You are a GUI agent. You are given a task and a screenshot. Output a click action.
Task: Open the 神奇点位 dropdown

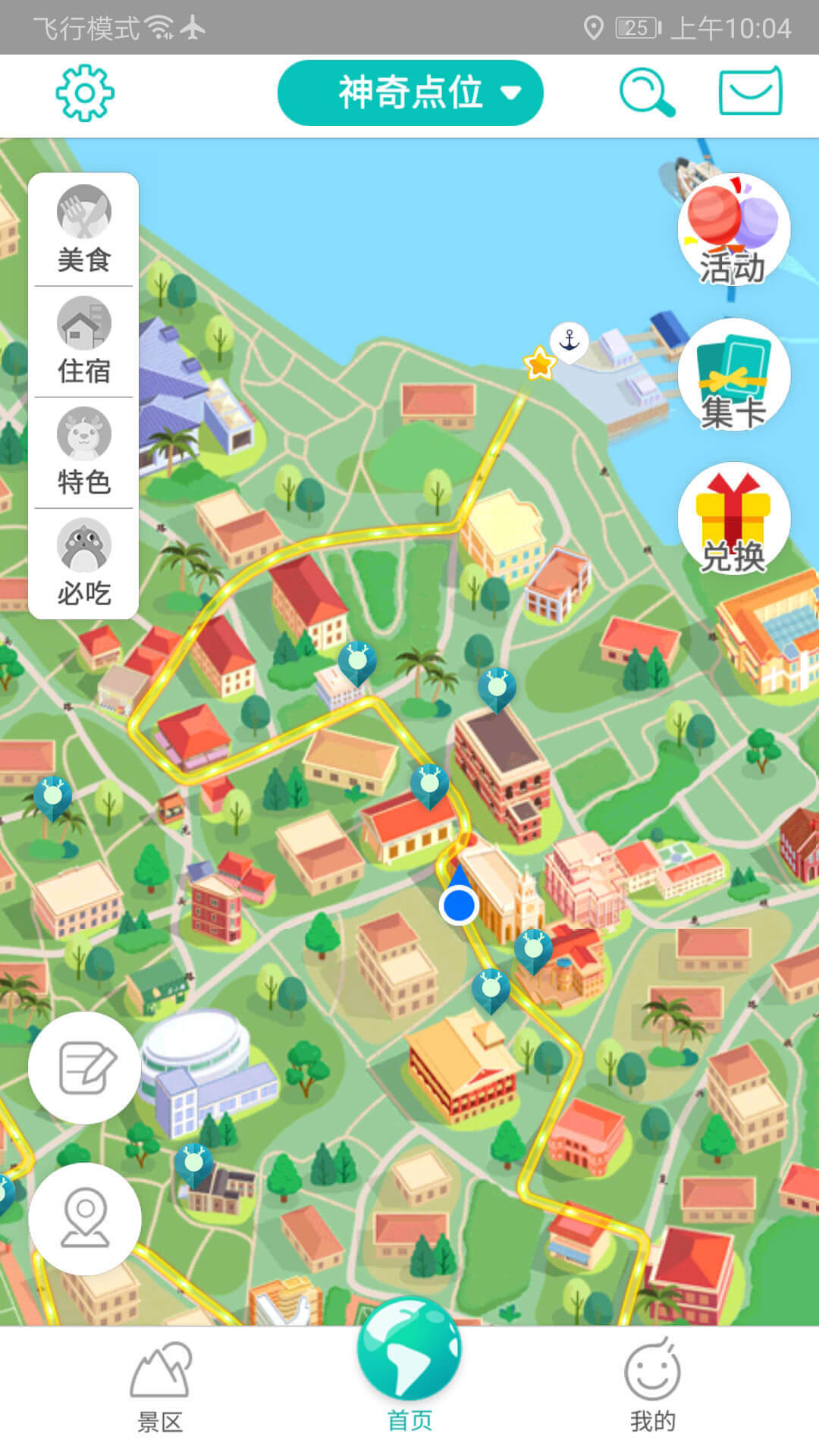pyautogui.click(x=409, y=91)
